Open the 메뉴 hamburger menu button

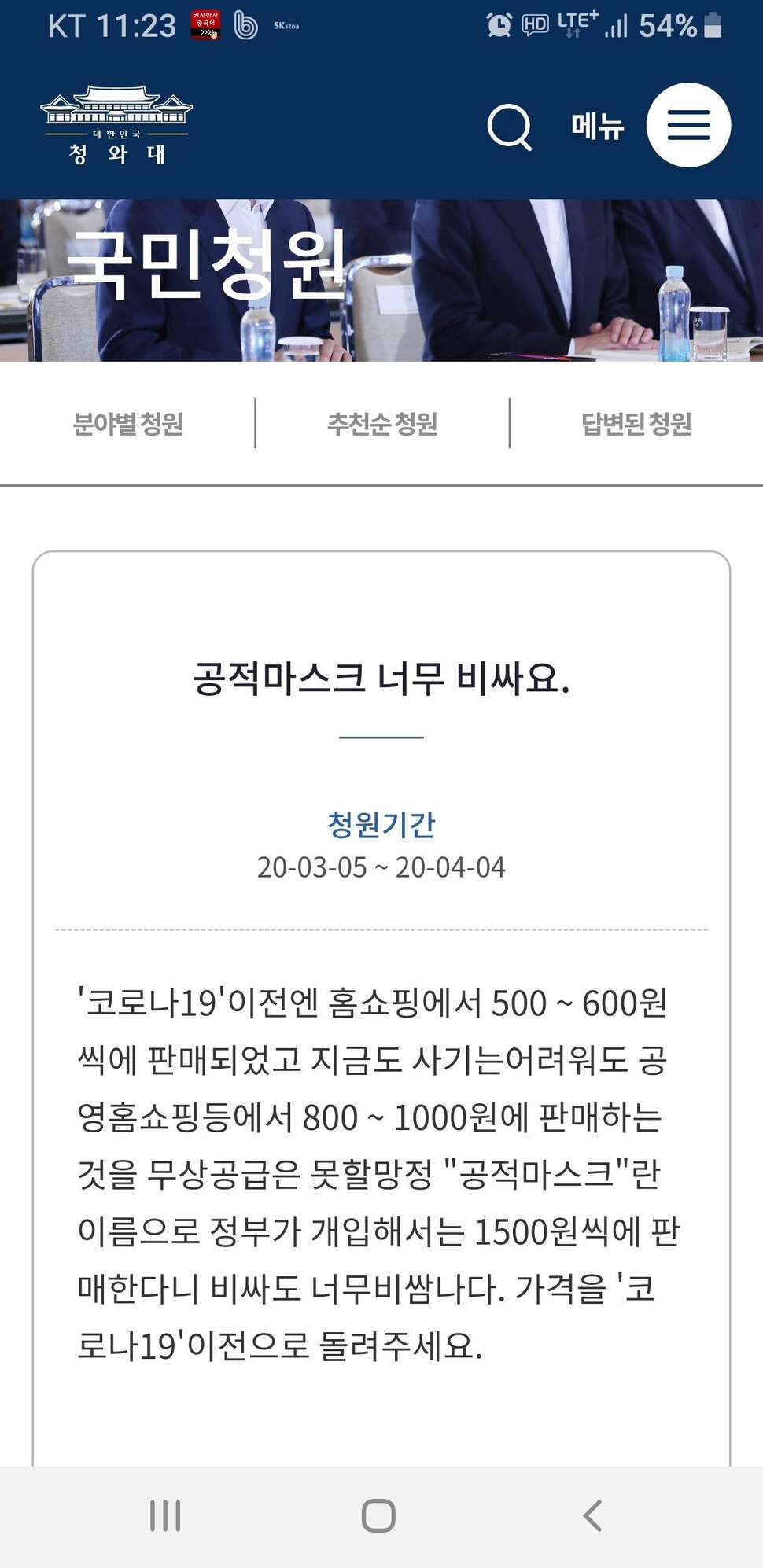(688, 125)
